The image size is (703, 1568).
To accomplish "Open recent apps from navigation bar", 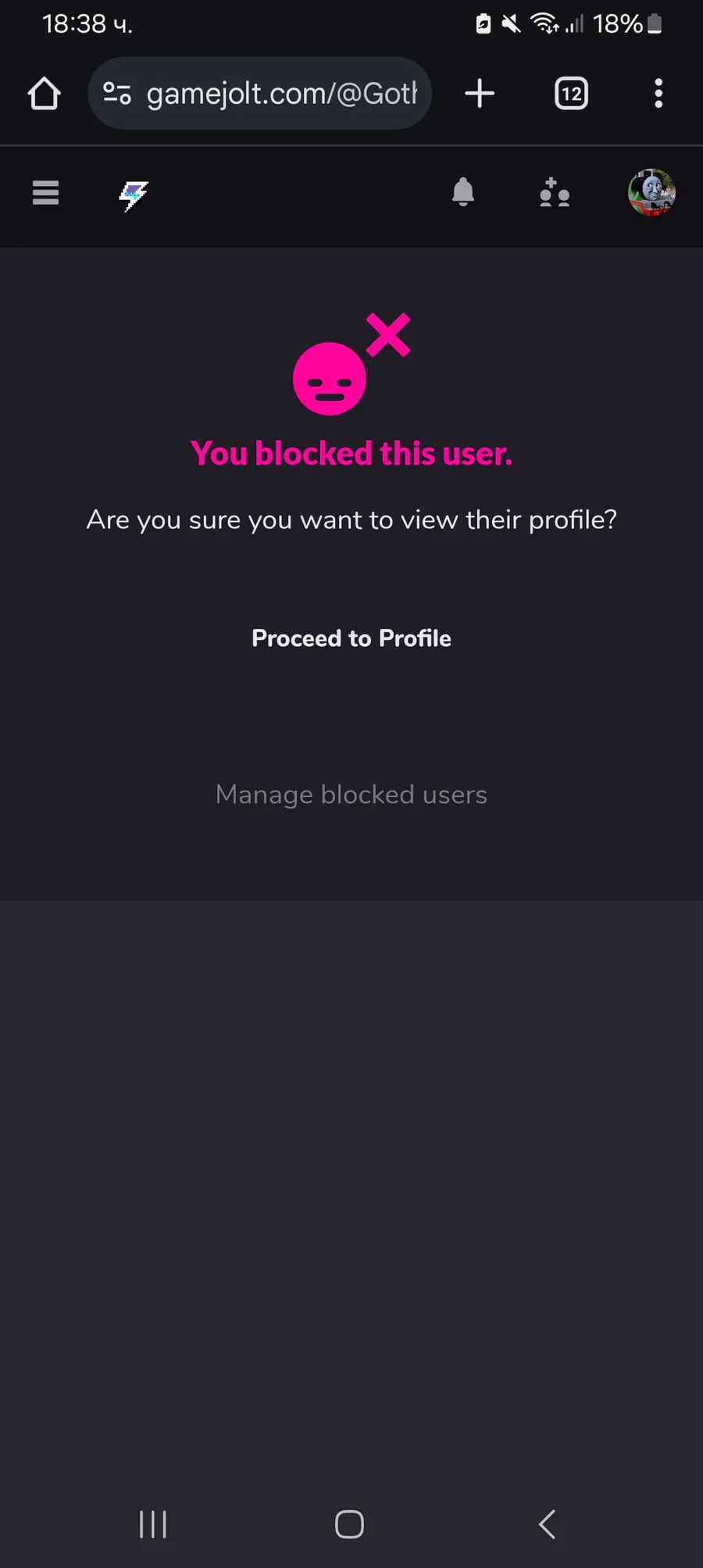I will (153, 1524).
